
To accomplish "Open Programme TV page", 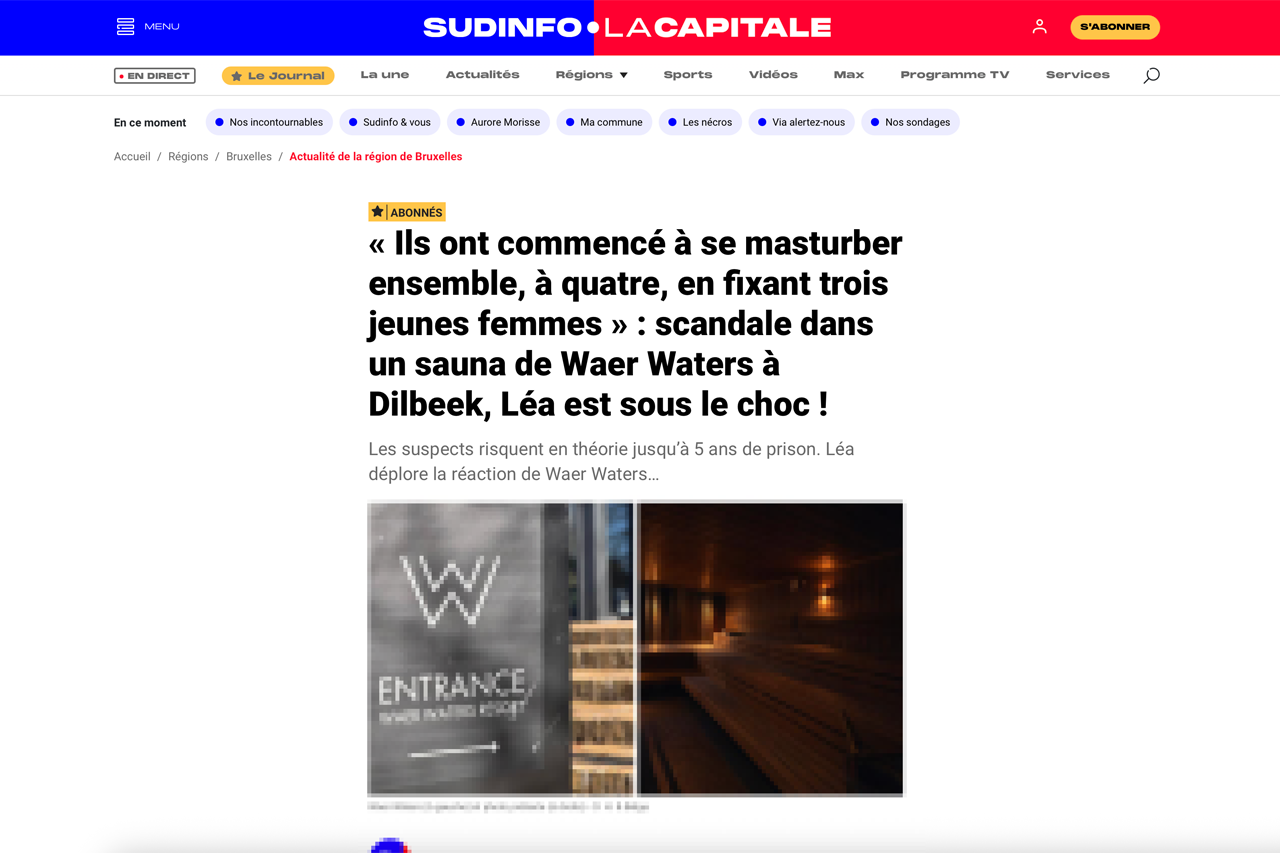I will [x=954, y=75].
